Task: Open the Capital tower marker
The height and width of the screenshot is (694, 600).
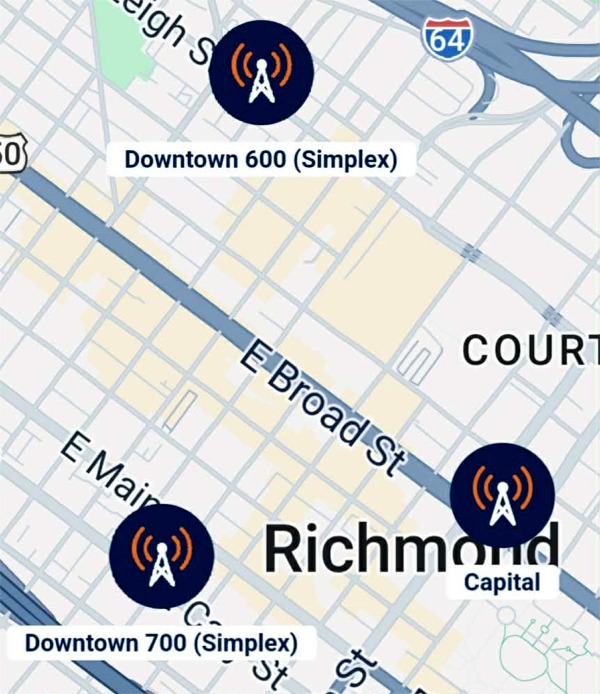Action: tap(502, 494)
